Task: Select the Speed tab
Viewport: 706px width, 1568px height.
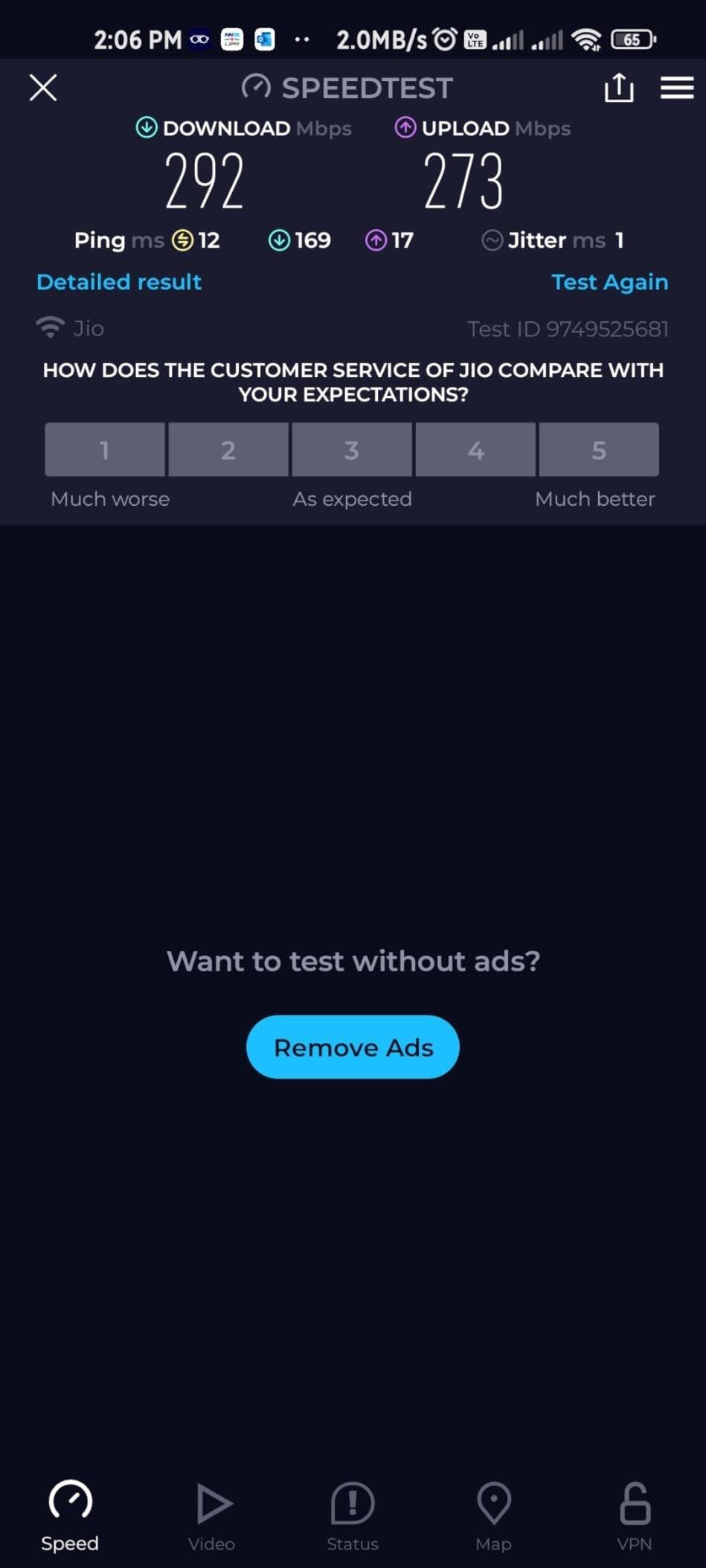Action: click(x=70, y=1515)
